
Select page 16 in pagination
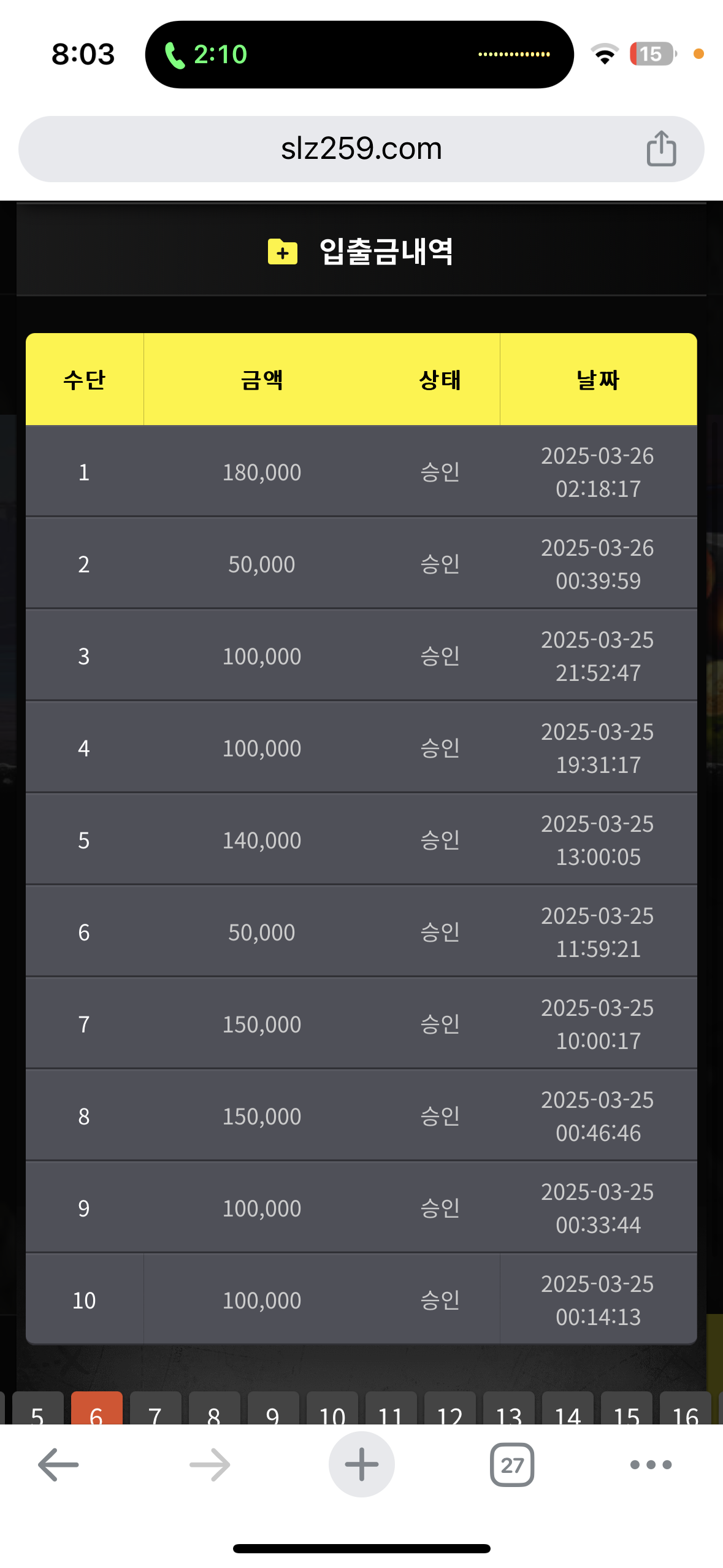coord(685,1407)
